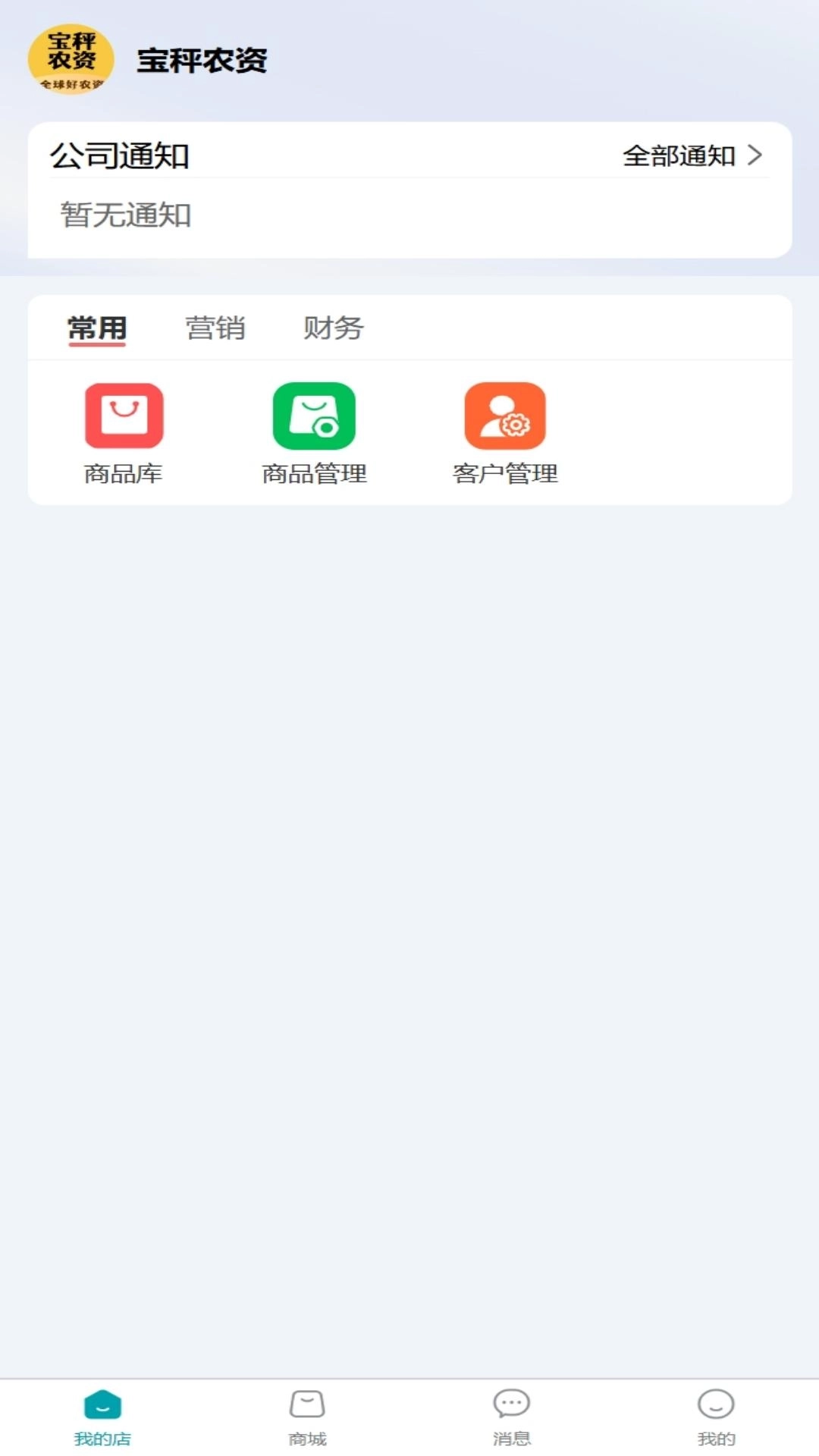
Task: Open the 消息 messages chat icon
Action: (x=512, y=1407)
